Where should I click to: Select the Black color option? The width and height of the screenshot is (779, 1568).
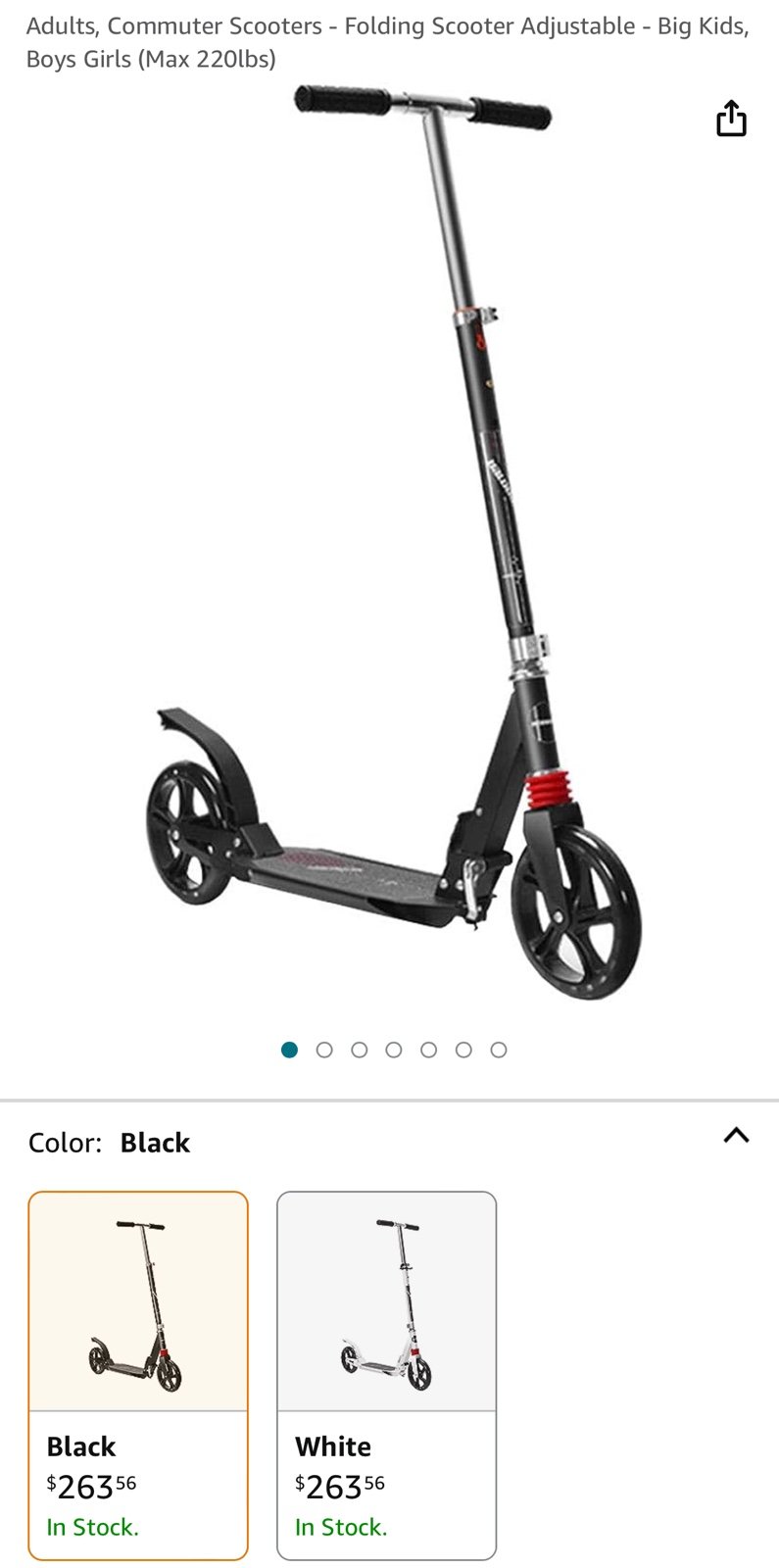[x=138, y=1375]
